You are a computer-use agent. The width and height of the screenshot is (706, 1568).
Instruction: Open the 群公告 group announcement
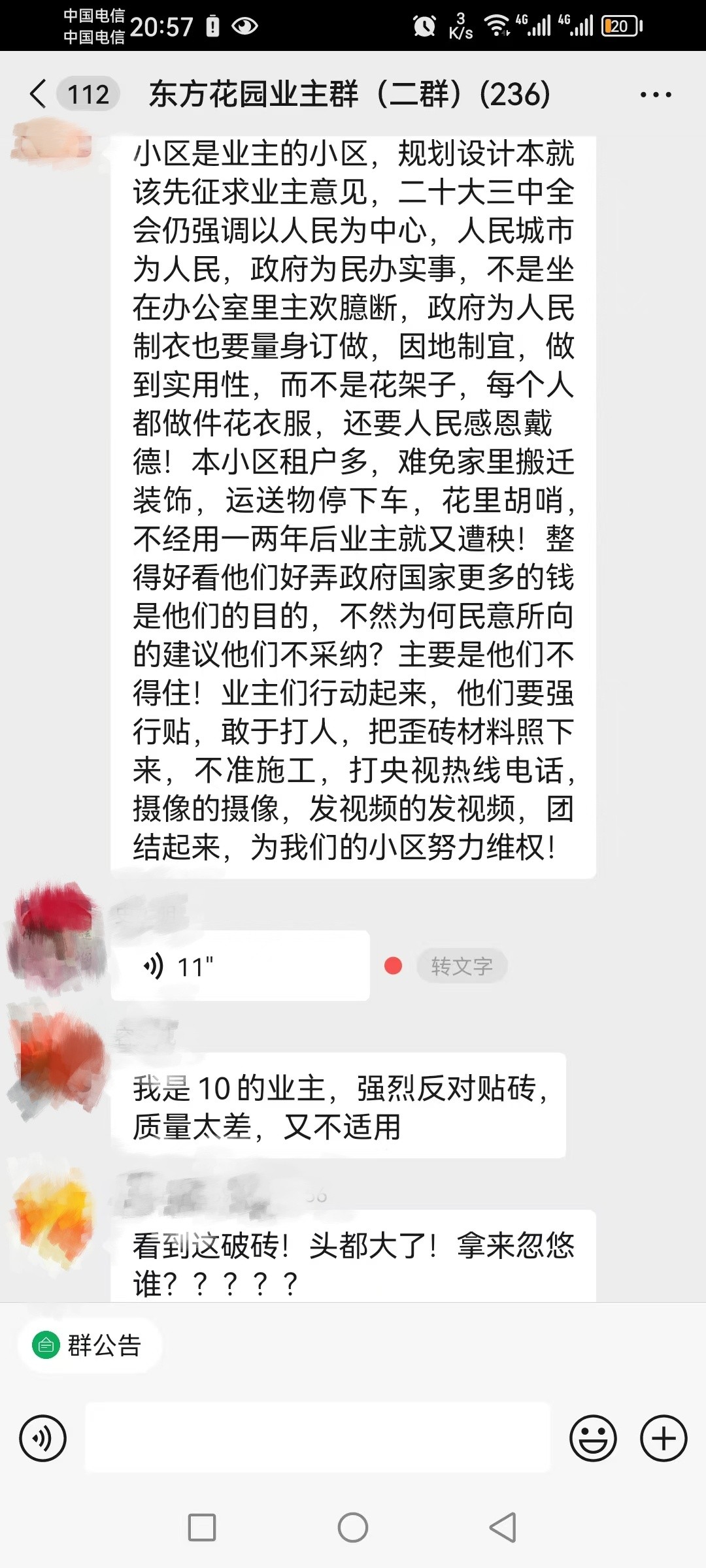tap(88, 1346)
